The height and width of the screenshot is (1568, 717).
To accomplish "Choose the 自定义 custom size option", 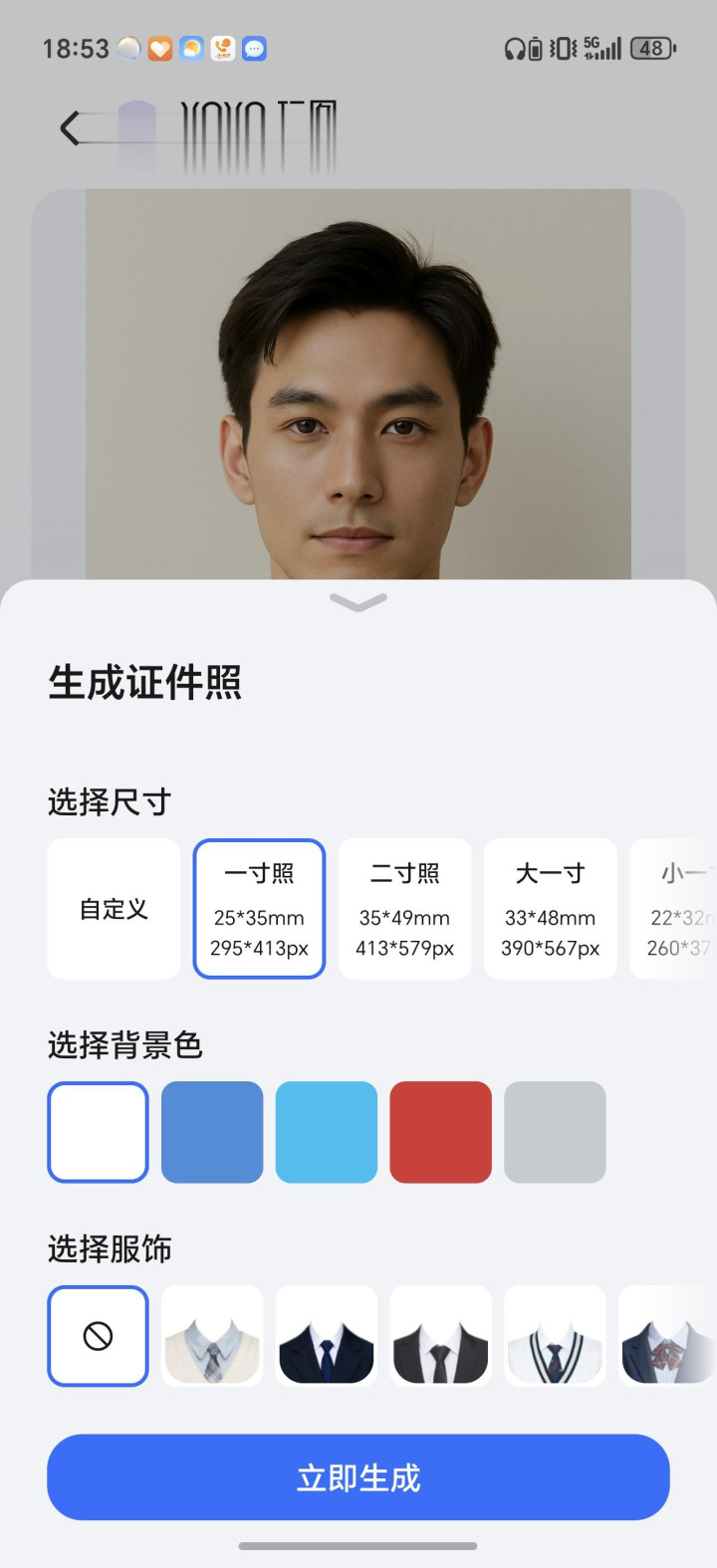I will [x=114, y=909].
